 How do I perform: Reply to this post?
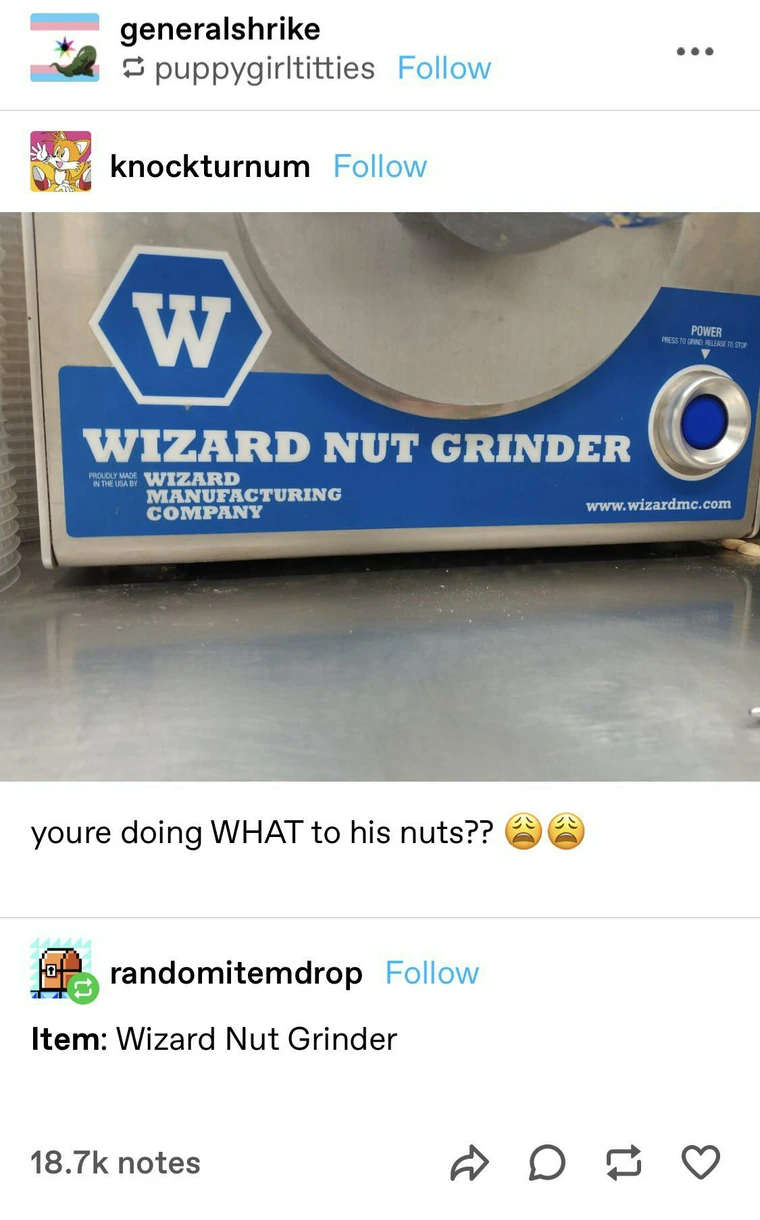[547, 1163]
